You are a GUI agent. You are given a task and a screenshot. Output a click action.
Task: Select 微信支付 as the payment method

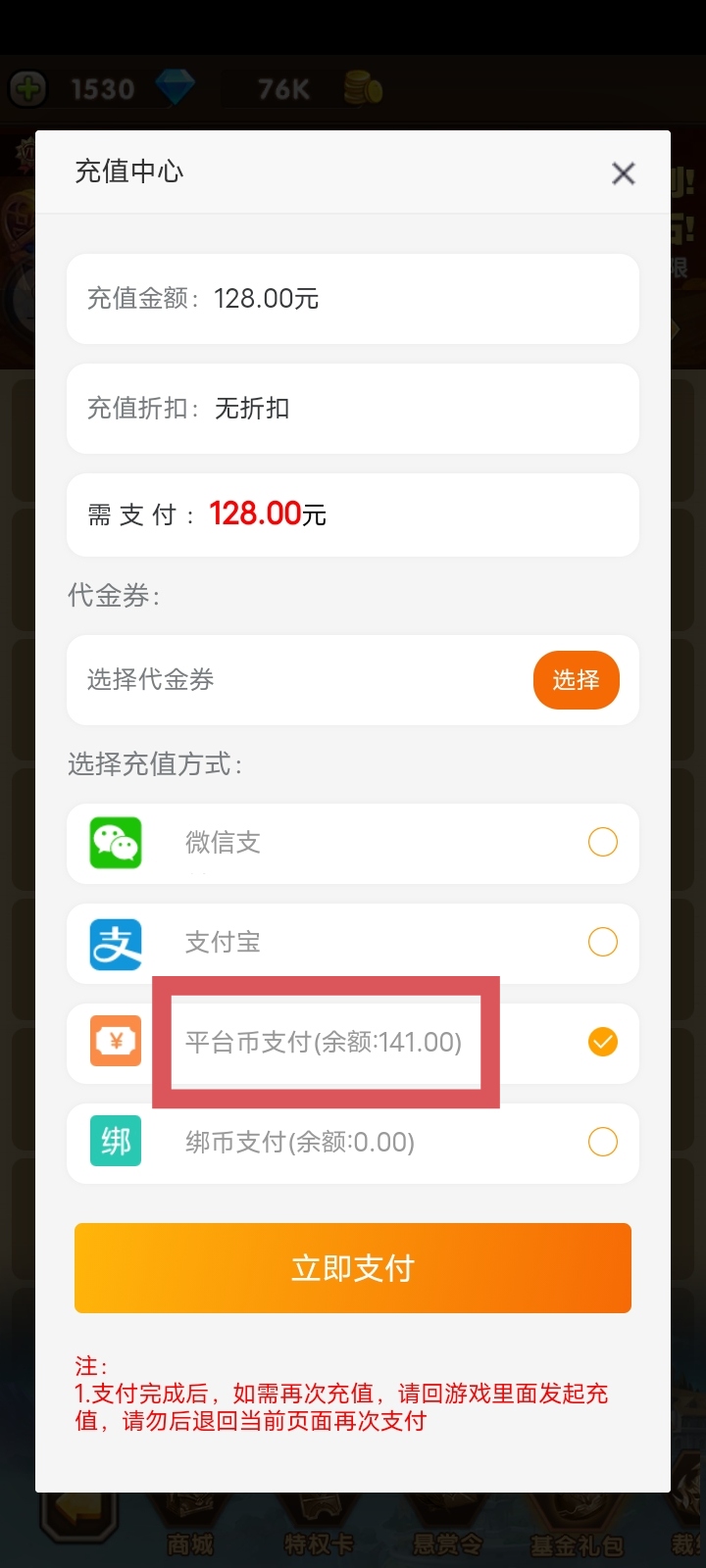[x=353, y=843]
